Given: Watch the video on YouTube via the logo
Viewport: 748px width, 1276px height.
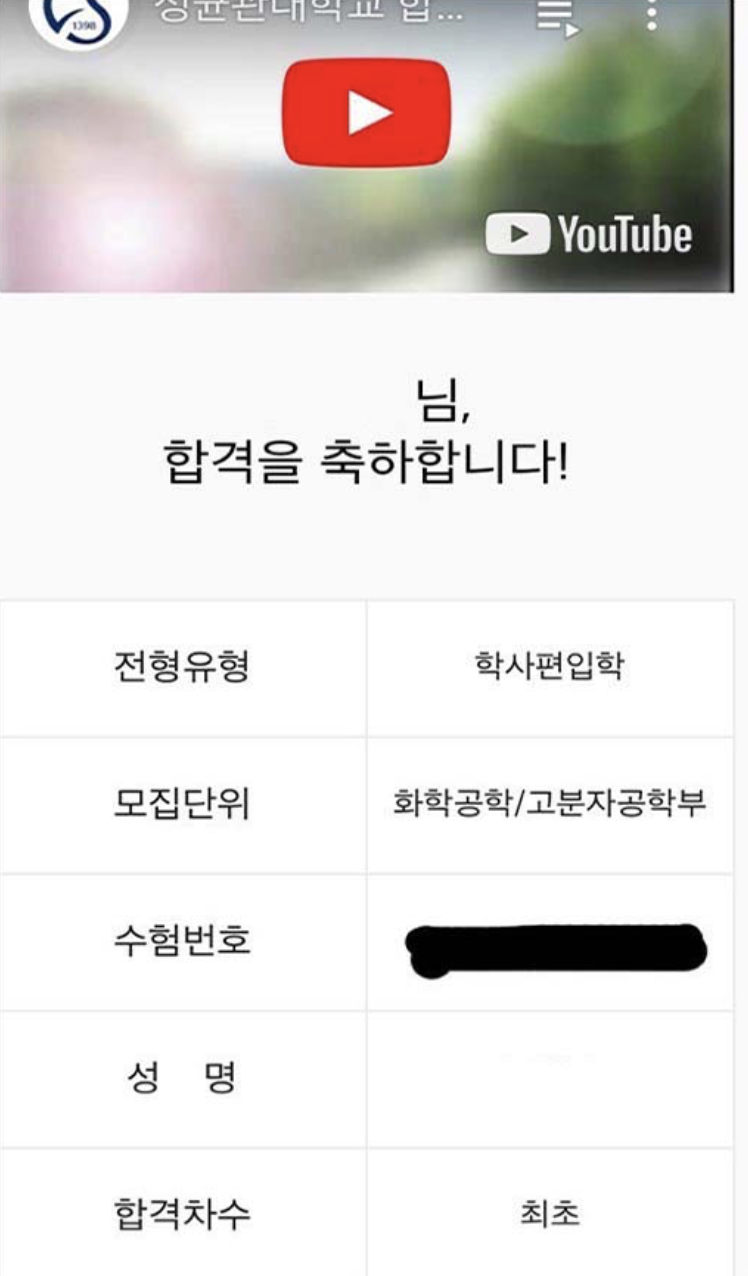Looking at the screenshot, I should point(590,235).
